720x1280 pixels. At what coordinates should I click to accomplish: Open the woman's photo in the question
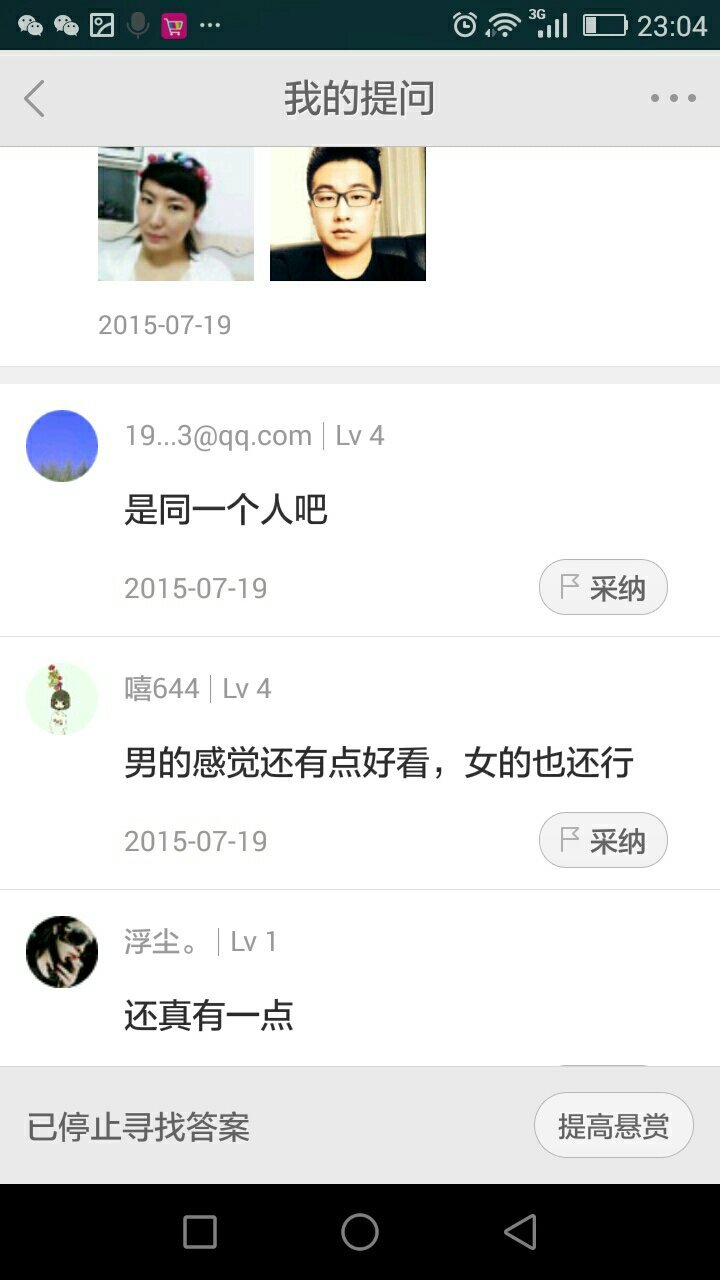[x=176, y=214]
